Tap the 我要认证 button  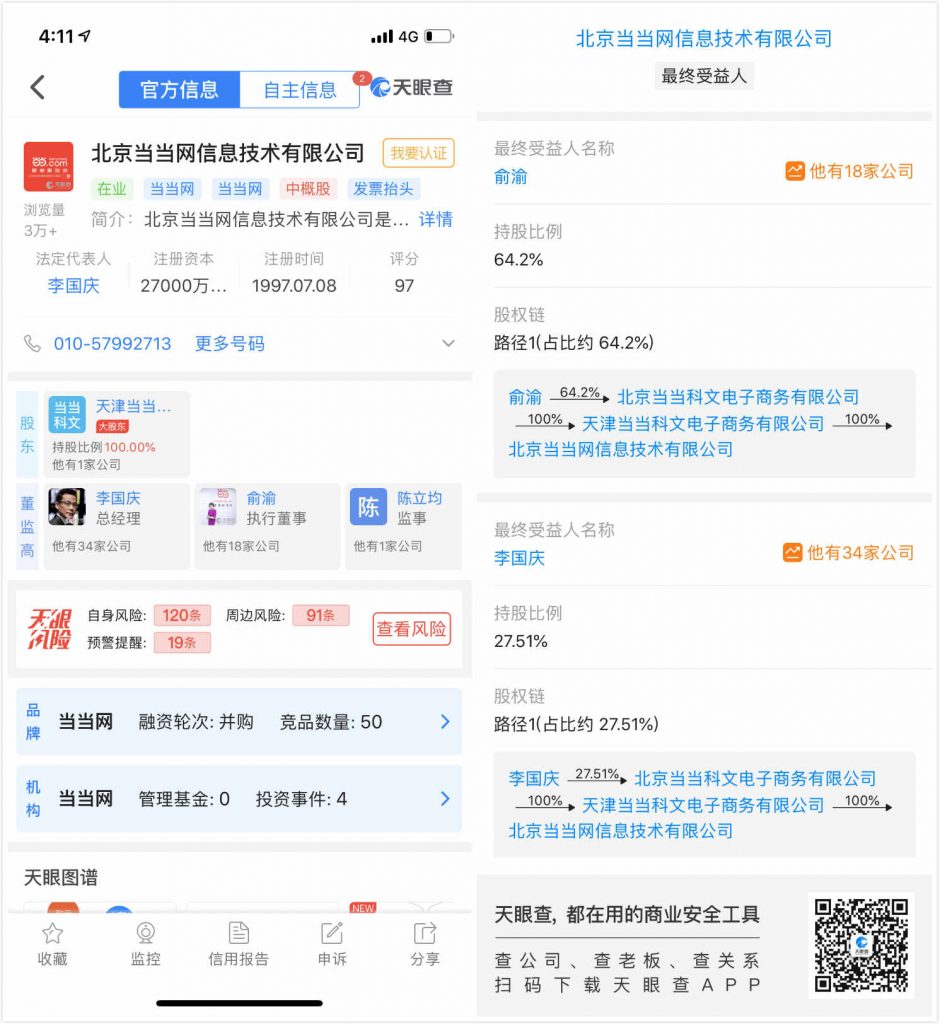coord(418,153)
